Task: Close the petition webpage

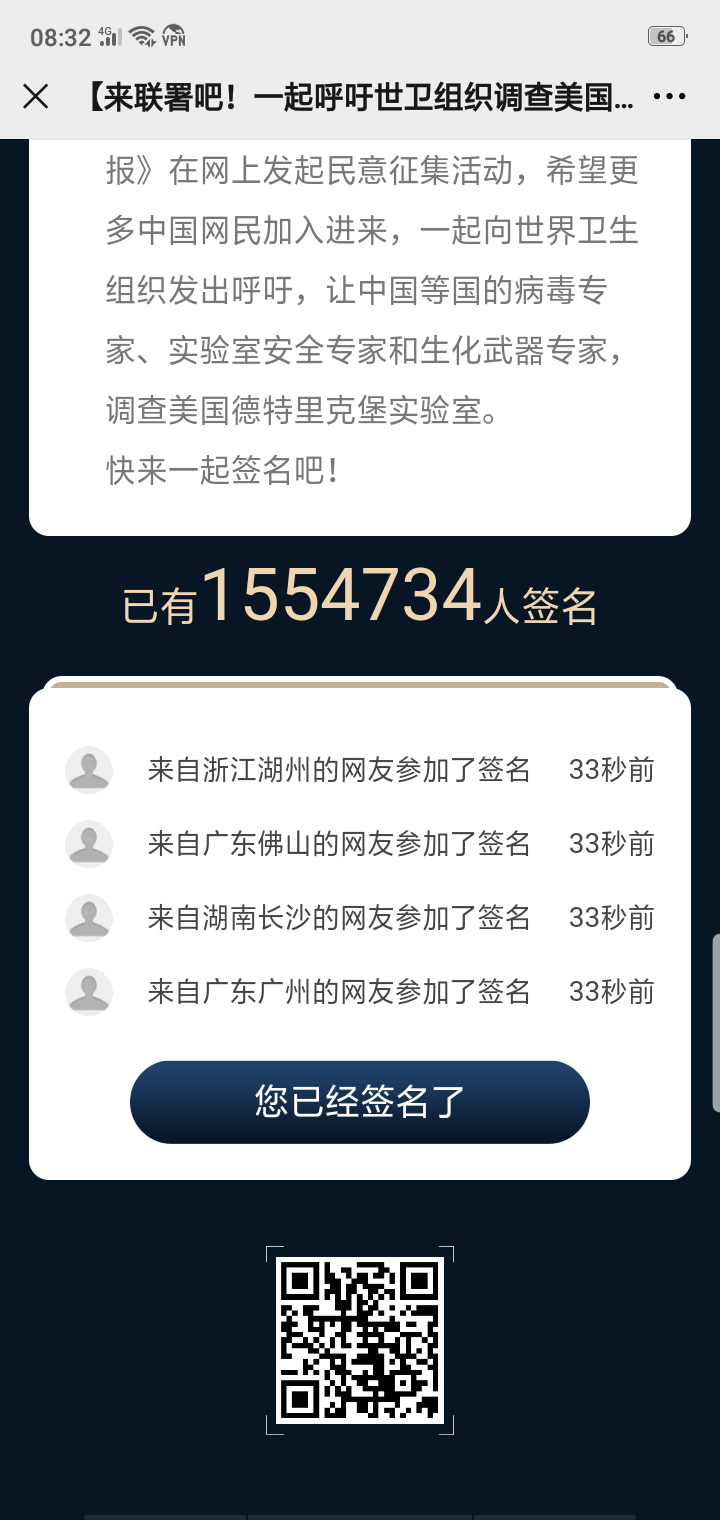Action: tap(36, 96)
